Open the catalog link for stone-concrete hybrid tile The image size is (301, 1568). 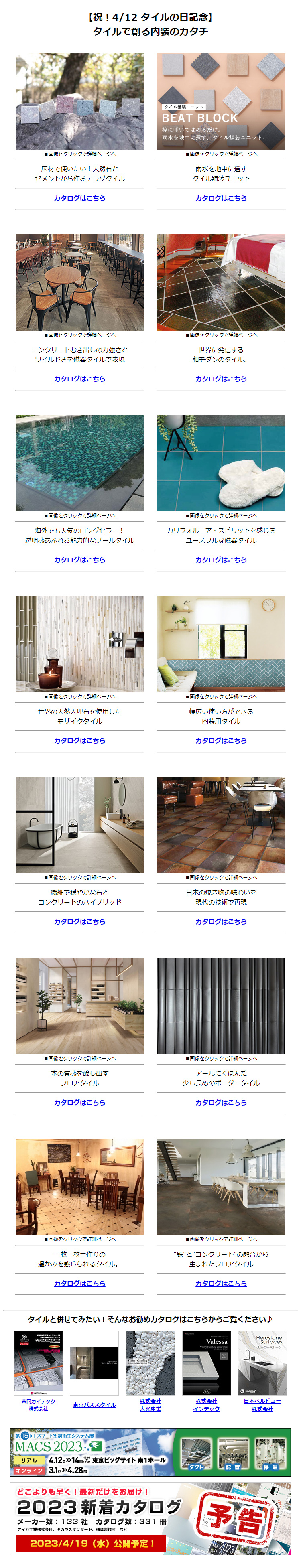point(79,921)
